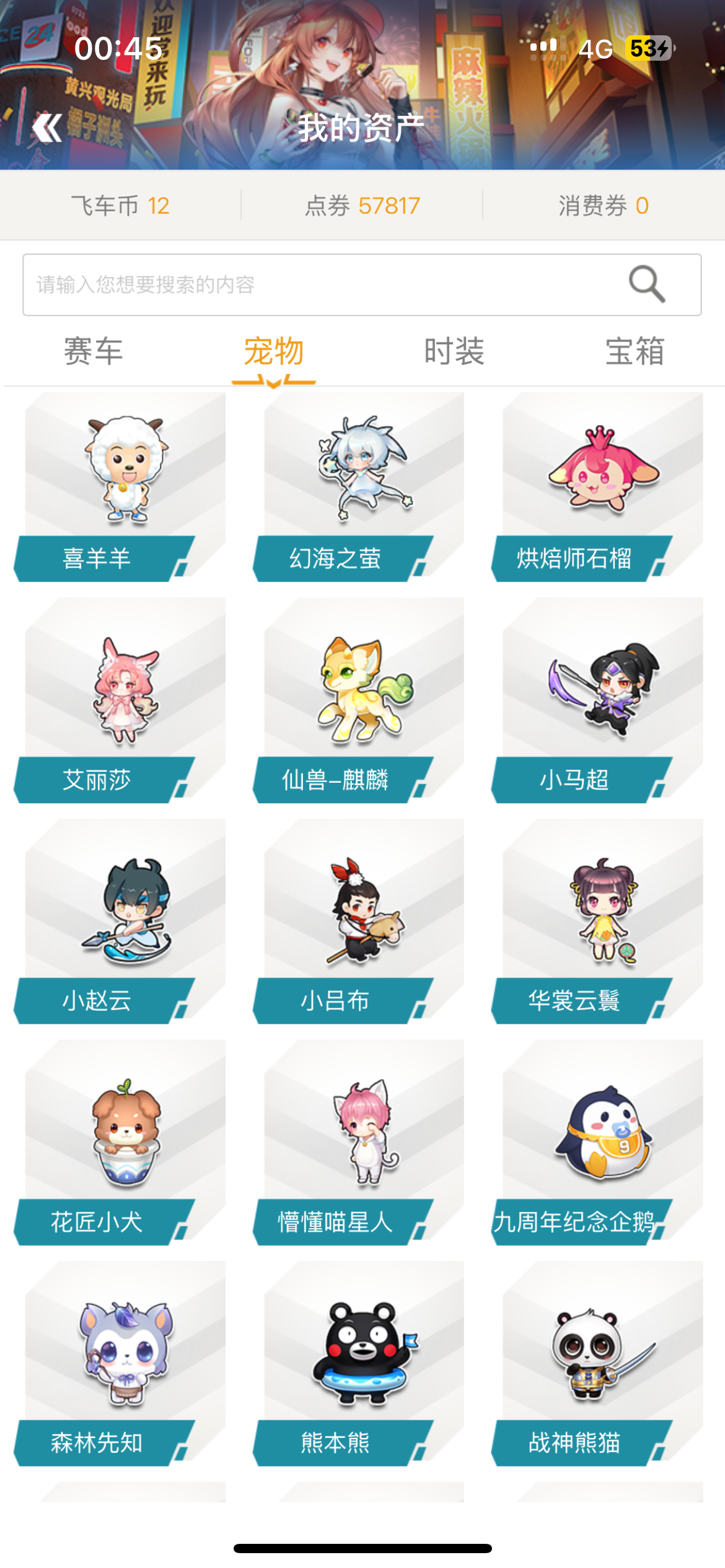Tap the search input field
725x1568 pixels.
[322, 285]
